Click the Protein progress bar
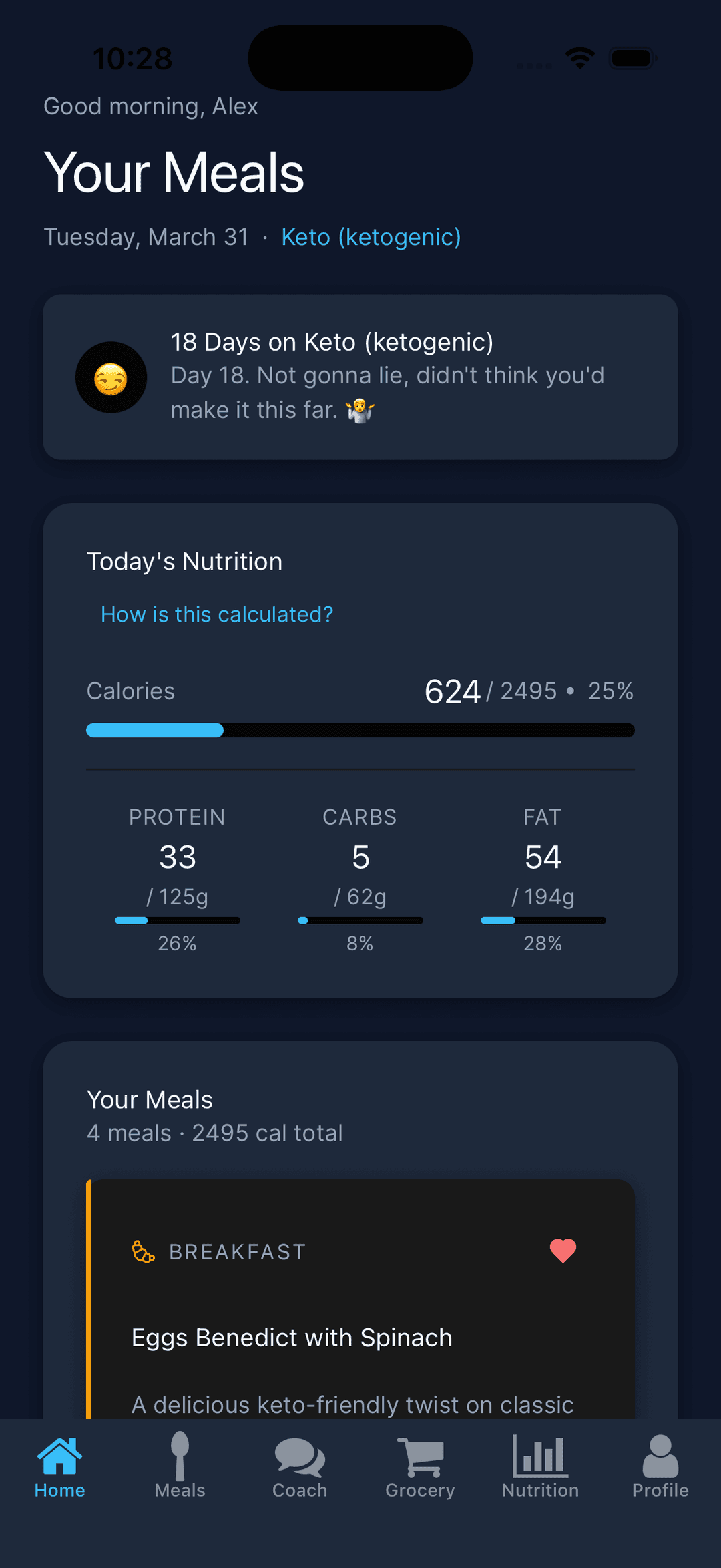The height and width of the screenshot is (1568, 721). 176,920
